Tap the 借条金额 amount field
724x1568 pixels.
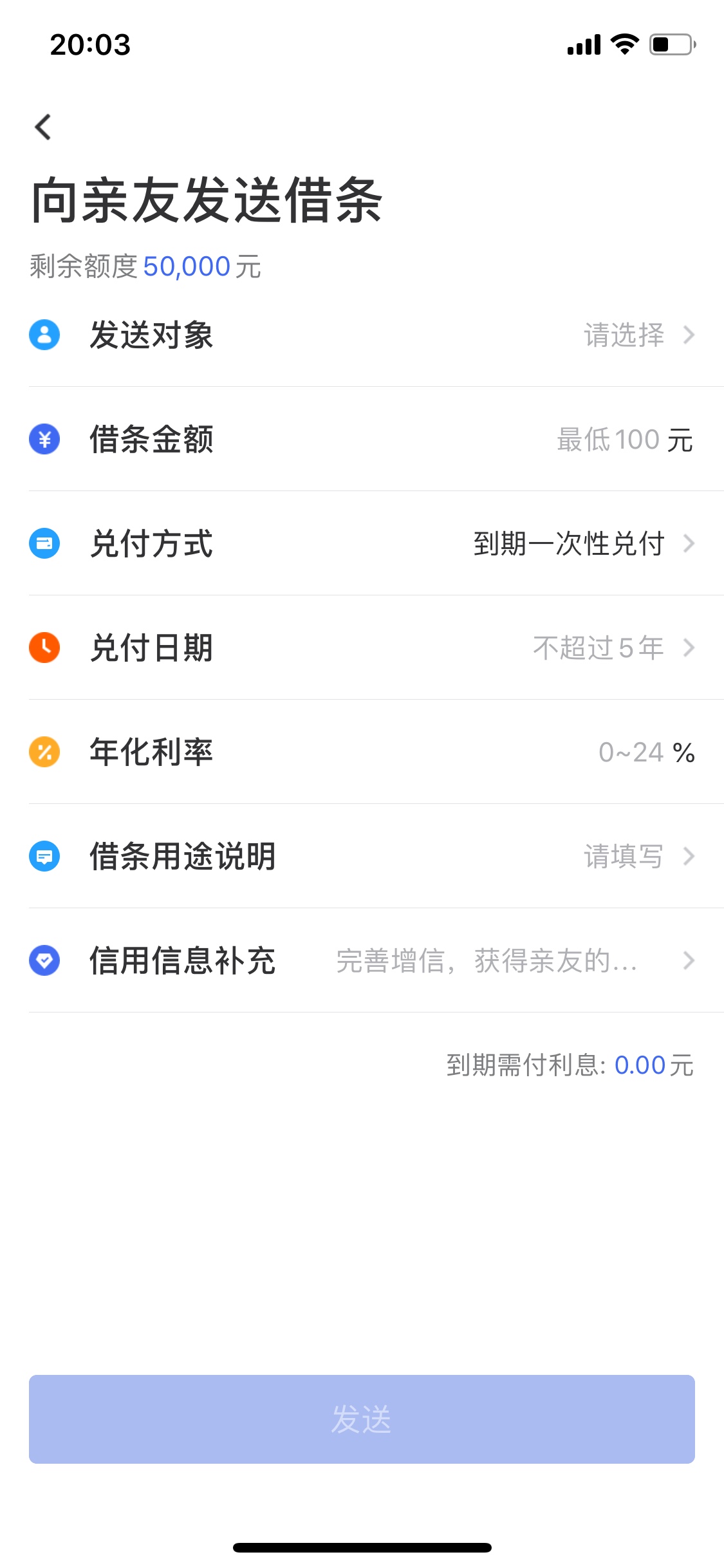point(362,439)
